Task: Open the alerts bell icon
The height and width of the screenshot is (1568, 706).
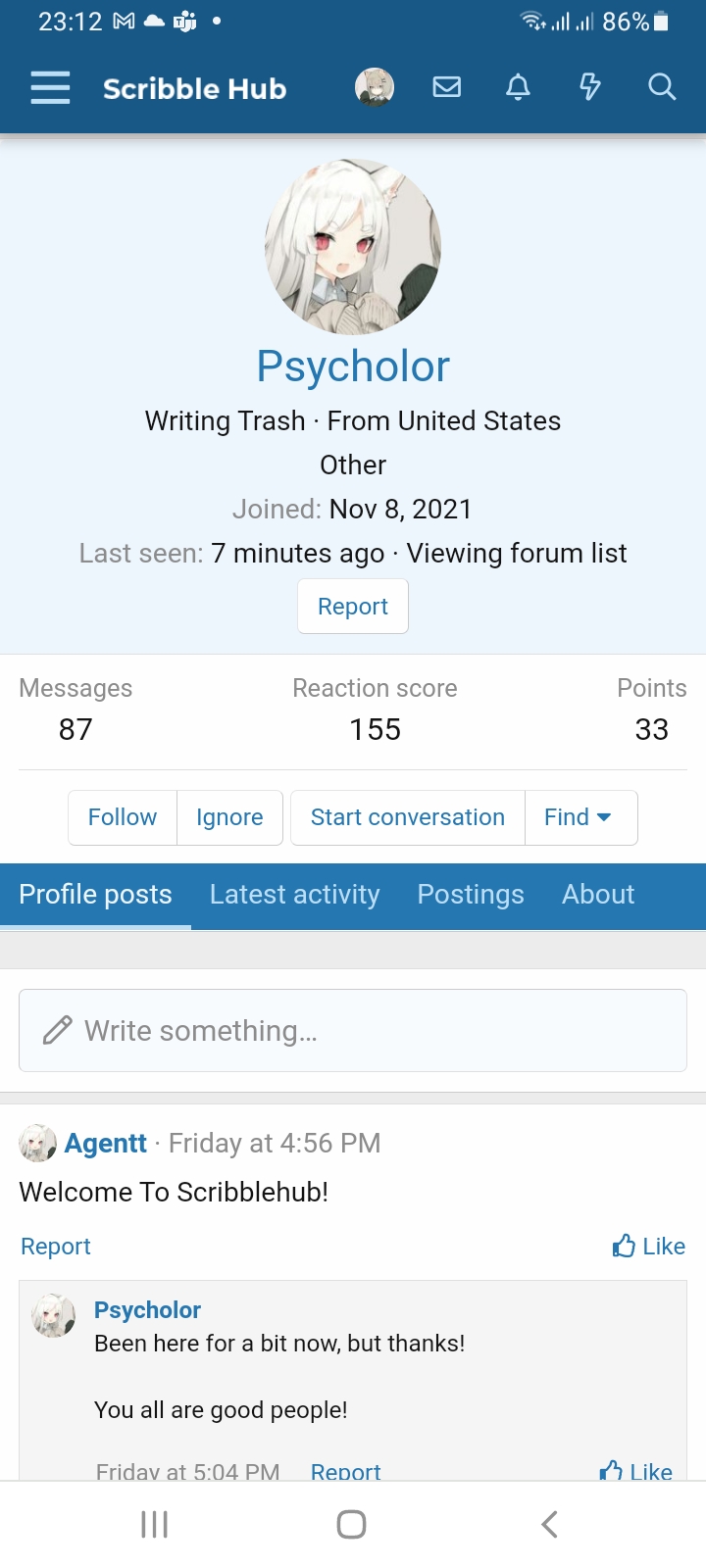Action: (518, 87)
